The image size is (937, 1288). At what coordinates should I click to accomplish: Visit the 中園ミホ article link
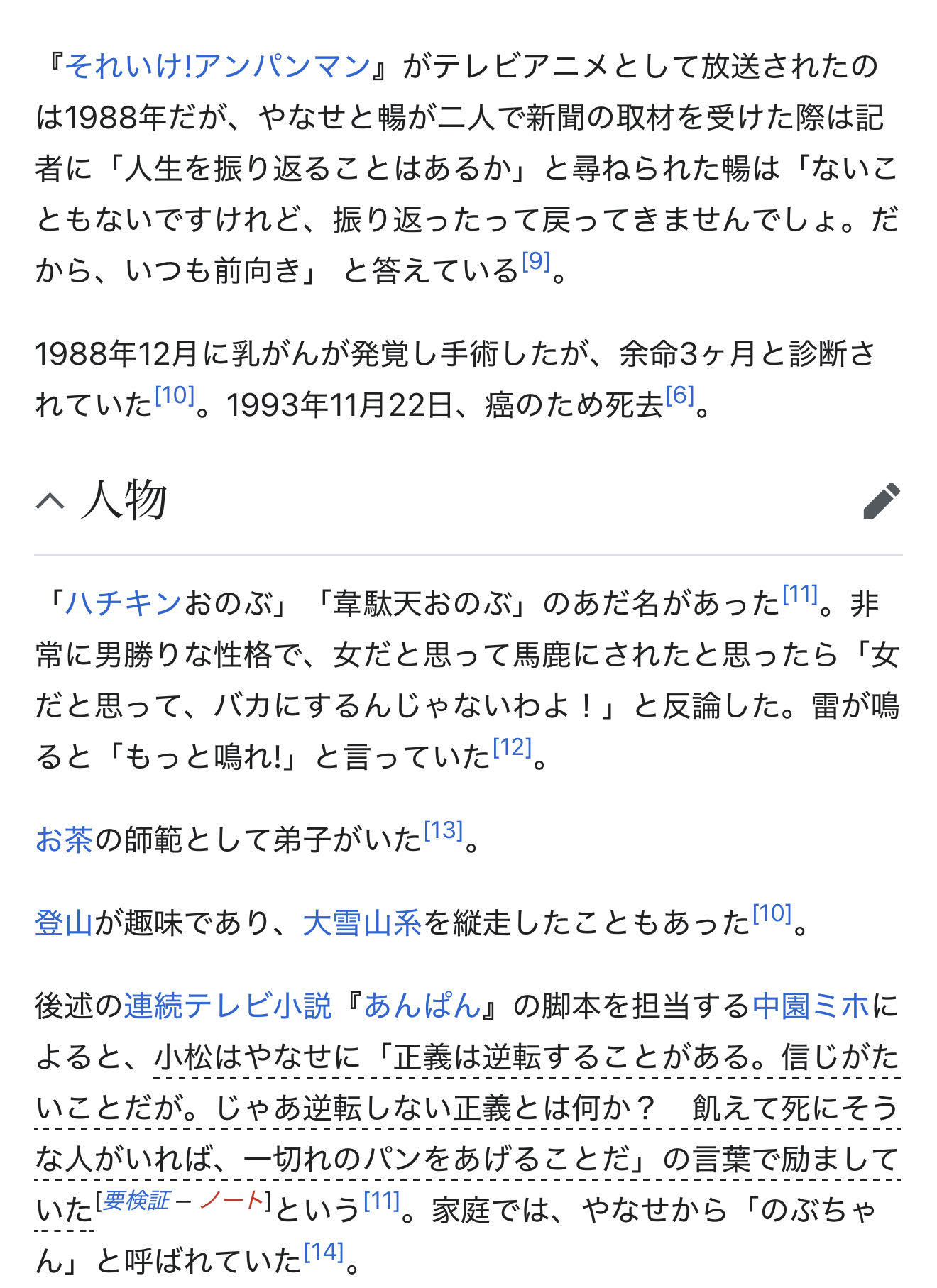811,1006
